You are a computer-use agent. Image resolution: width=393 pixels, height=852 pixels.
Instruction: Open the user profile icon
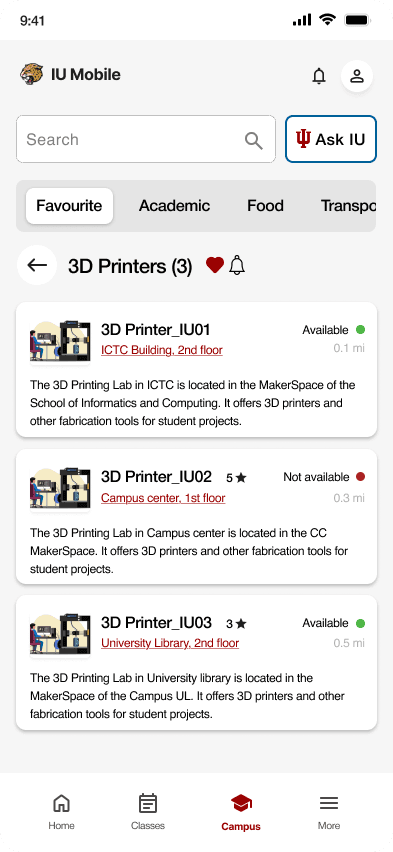pos(357,76)
